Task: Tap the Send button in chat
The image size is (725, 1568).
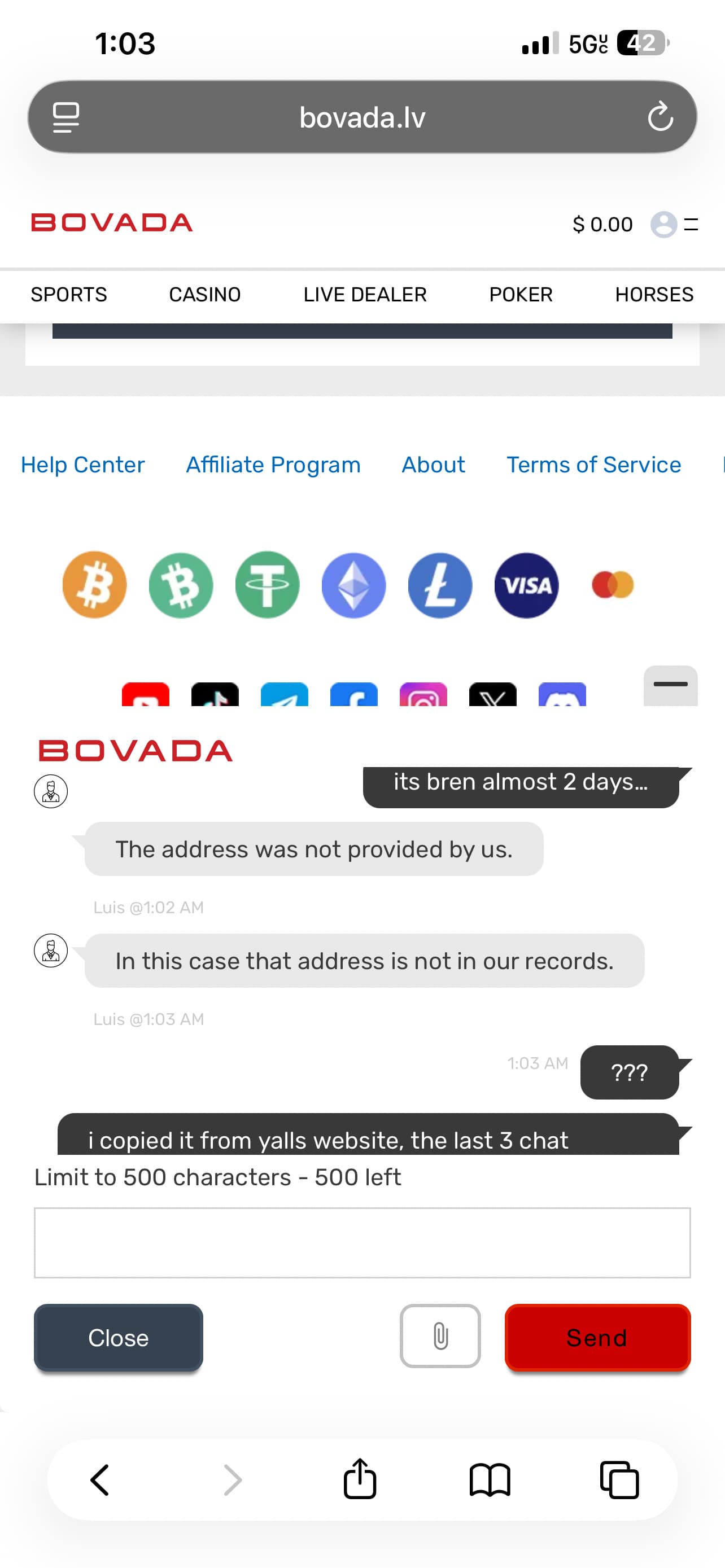Action: [597, 1337]
